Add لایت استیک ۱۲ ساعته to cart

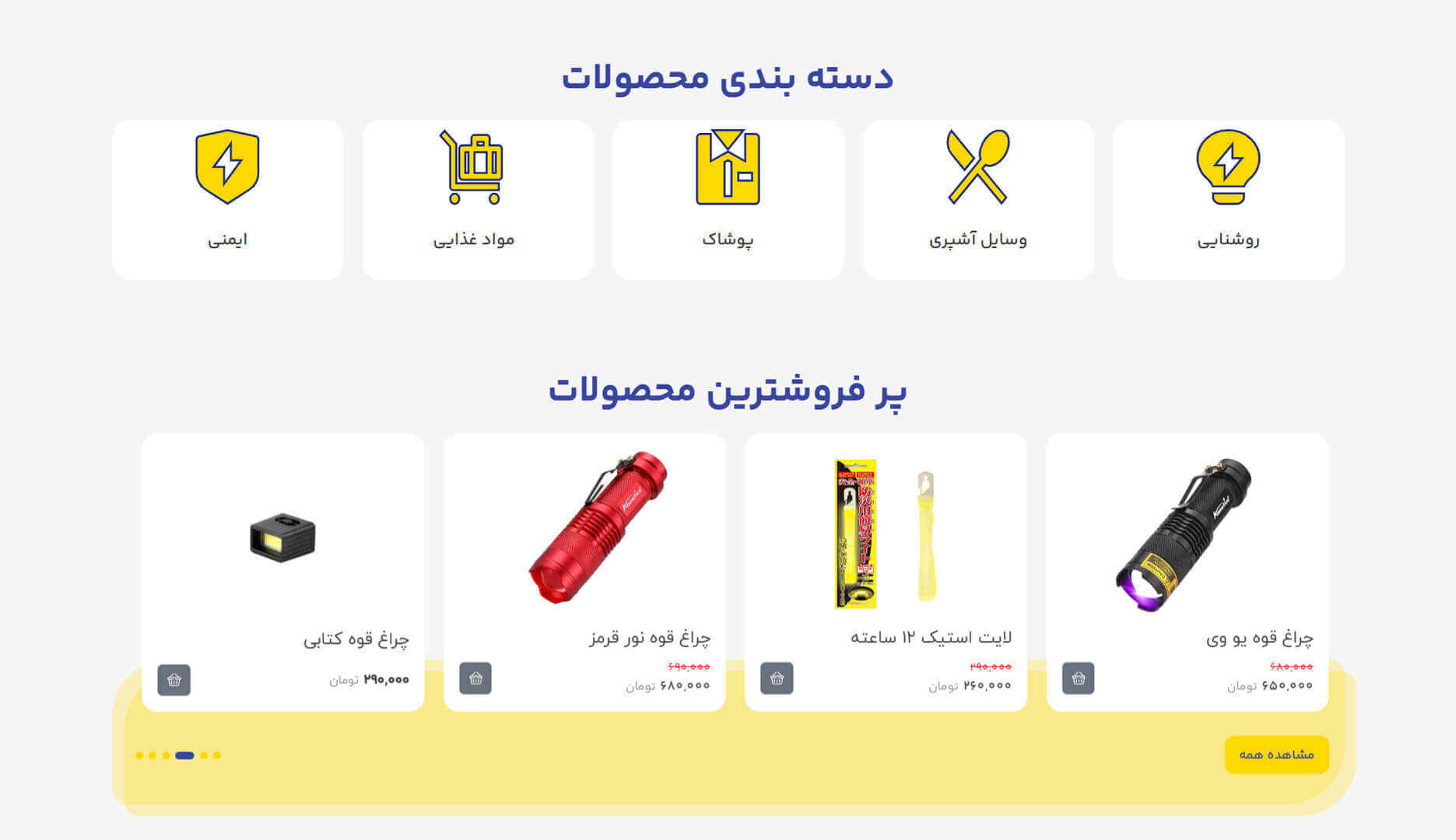coord(777,678)
